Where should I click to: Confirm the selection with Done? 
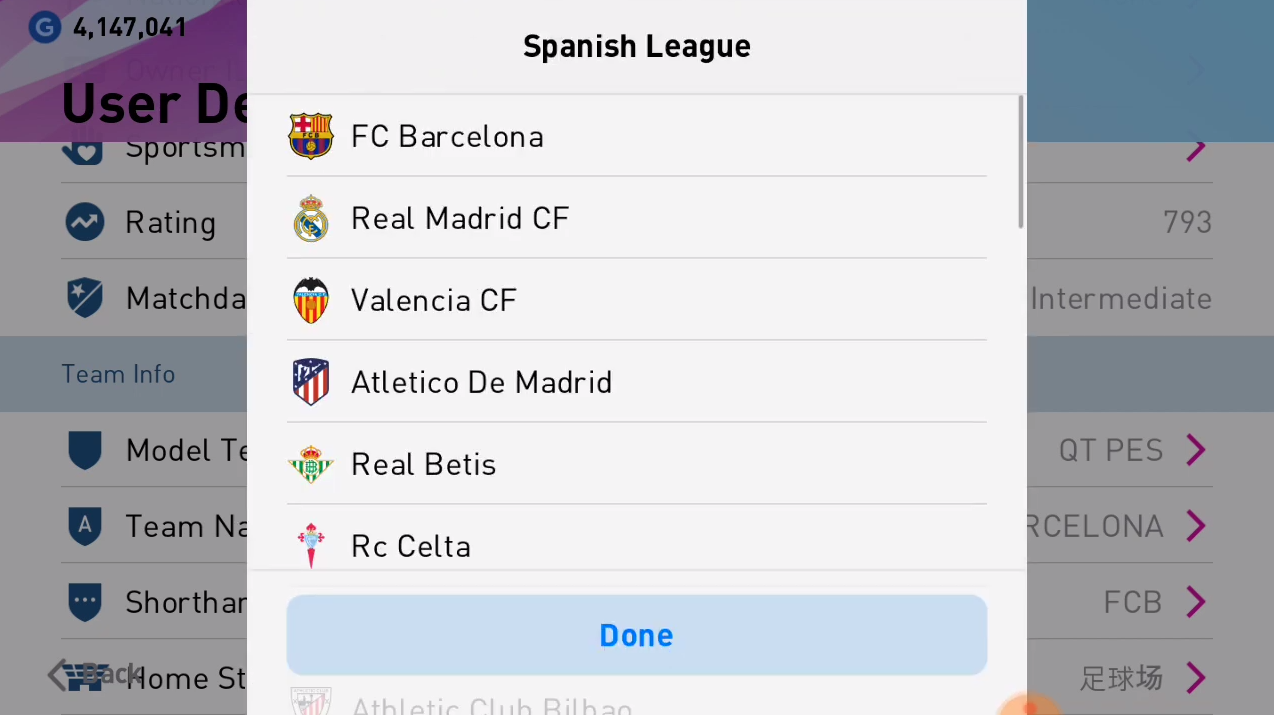[x=636, y=635]
